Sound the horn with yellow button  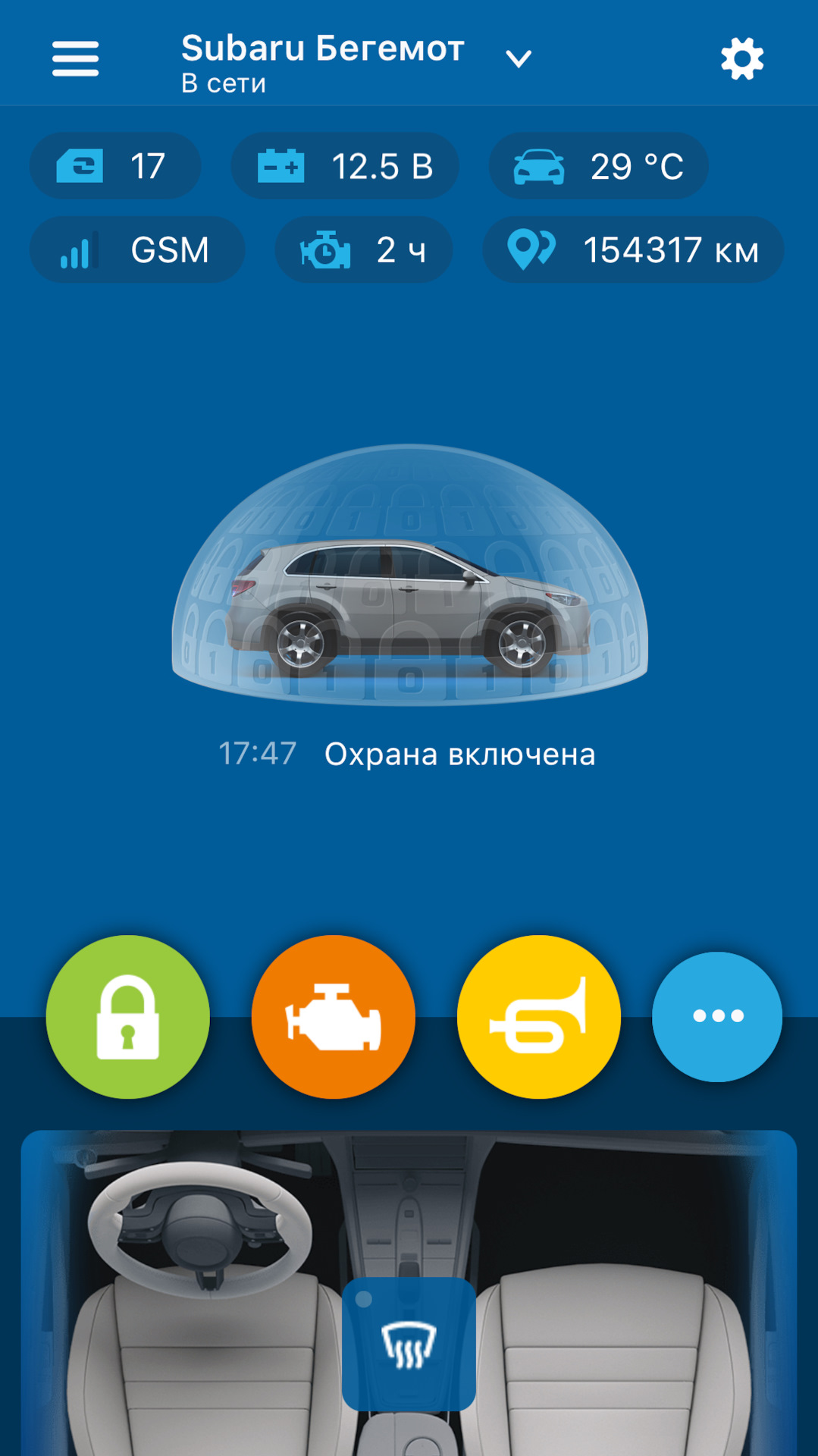tap(539, 1016)
